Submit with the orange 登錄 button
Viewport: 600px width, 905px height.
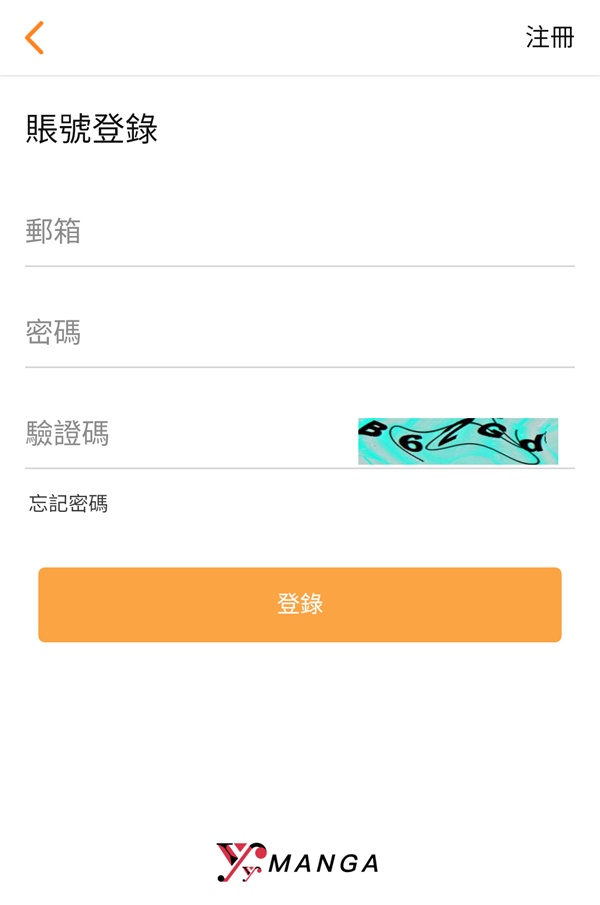pos(299,604)
